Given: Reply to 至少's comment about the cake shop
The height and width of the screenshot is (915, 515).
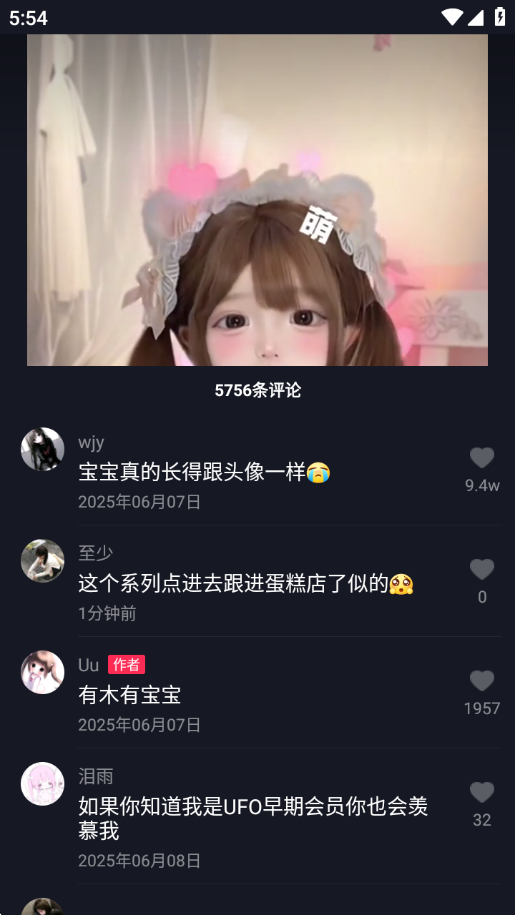Looking at the screenshot, I should tap(246, 584).
